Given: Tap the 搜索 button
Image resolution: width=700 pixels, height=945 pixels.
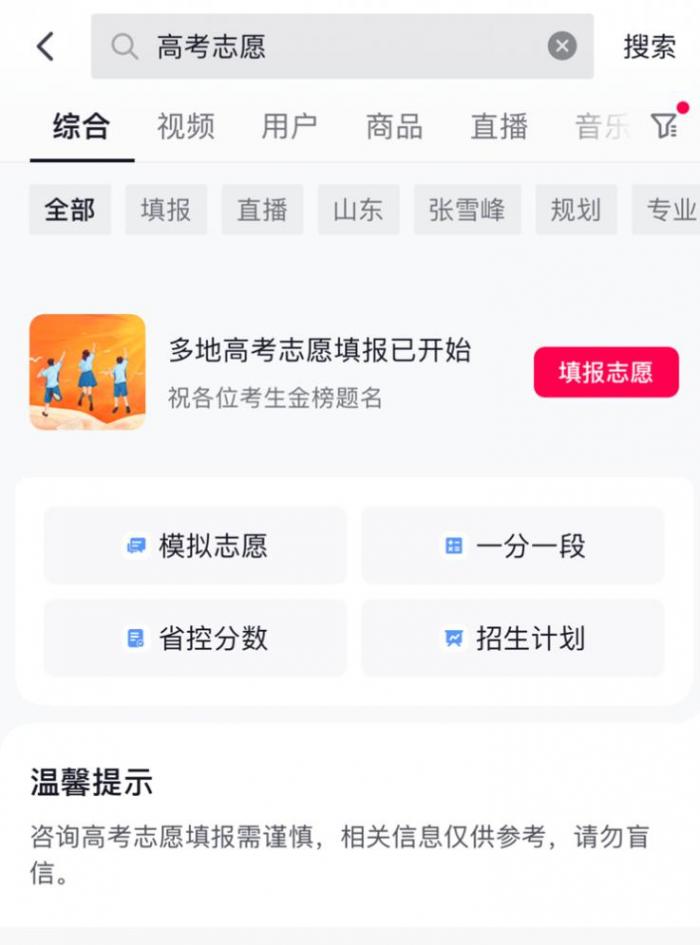Looking at the screenshot, I should (649, 46).
